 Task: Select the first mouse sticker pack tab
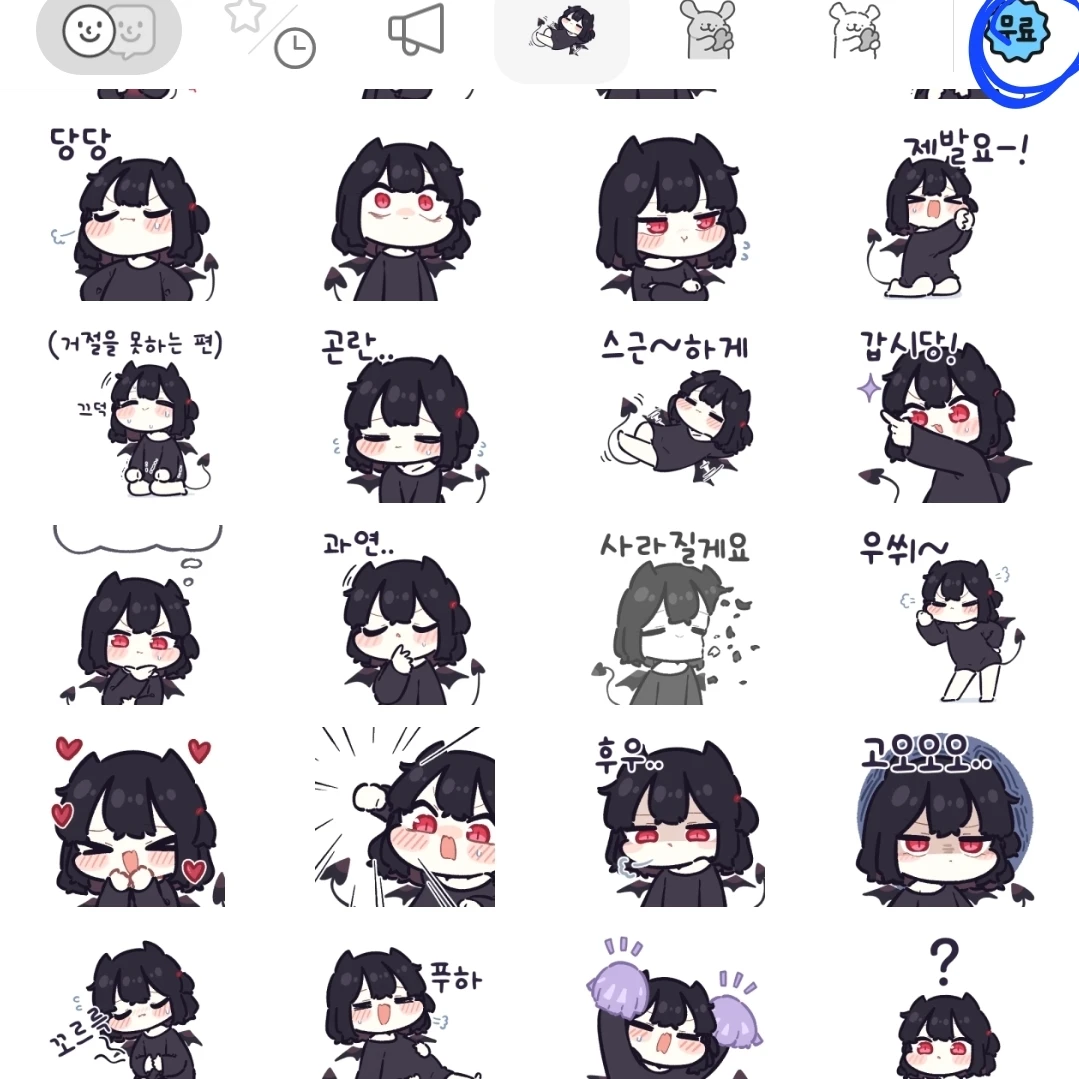pyautogui.click(x=707, y=30)
